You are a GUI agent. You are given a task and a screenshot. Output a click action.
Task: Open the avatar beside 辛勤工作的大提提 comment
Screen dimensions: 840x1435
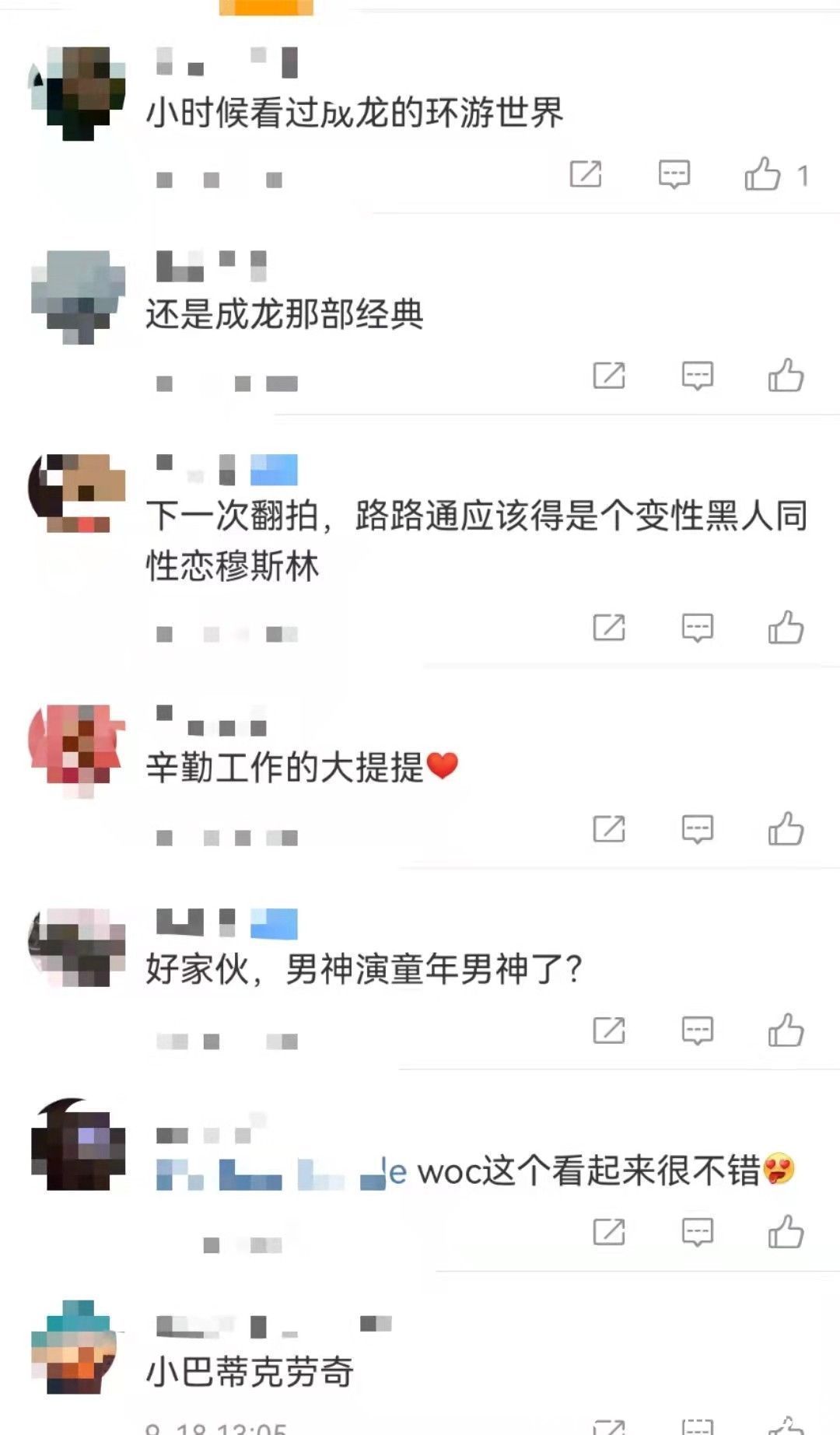(x=76, y=751)
